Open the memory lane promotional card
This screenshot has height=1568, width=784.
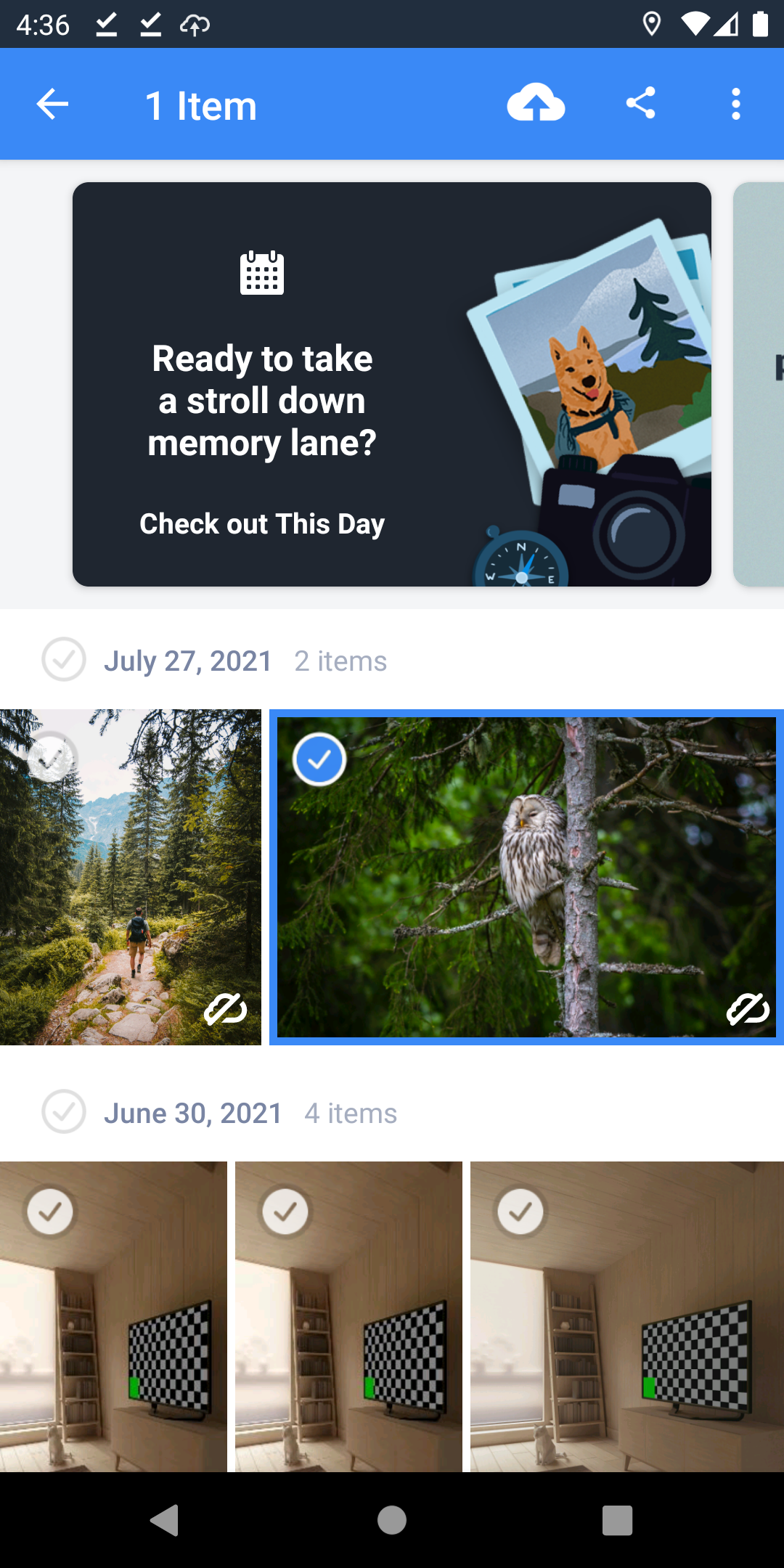392,383
